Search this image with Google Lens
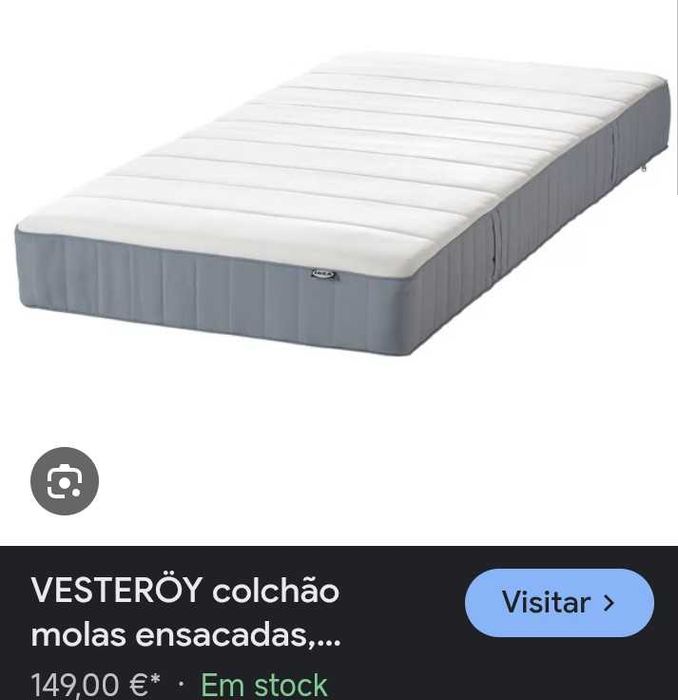This screenshot has width=678, height=700. coord(65,481)
